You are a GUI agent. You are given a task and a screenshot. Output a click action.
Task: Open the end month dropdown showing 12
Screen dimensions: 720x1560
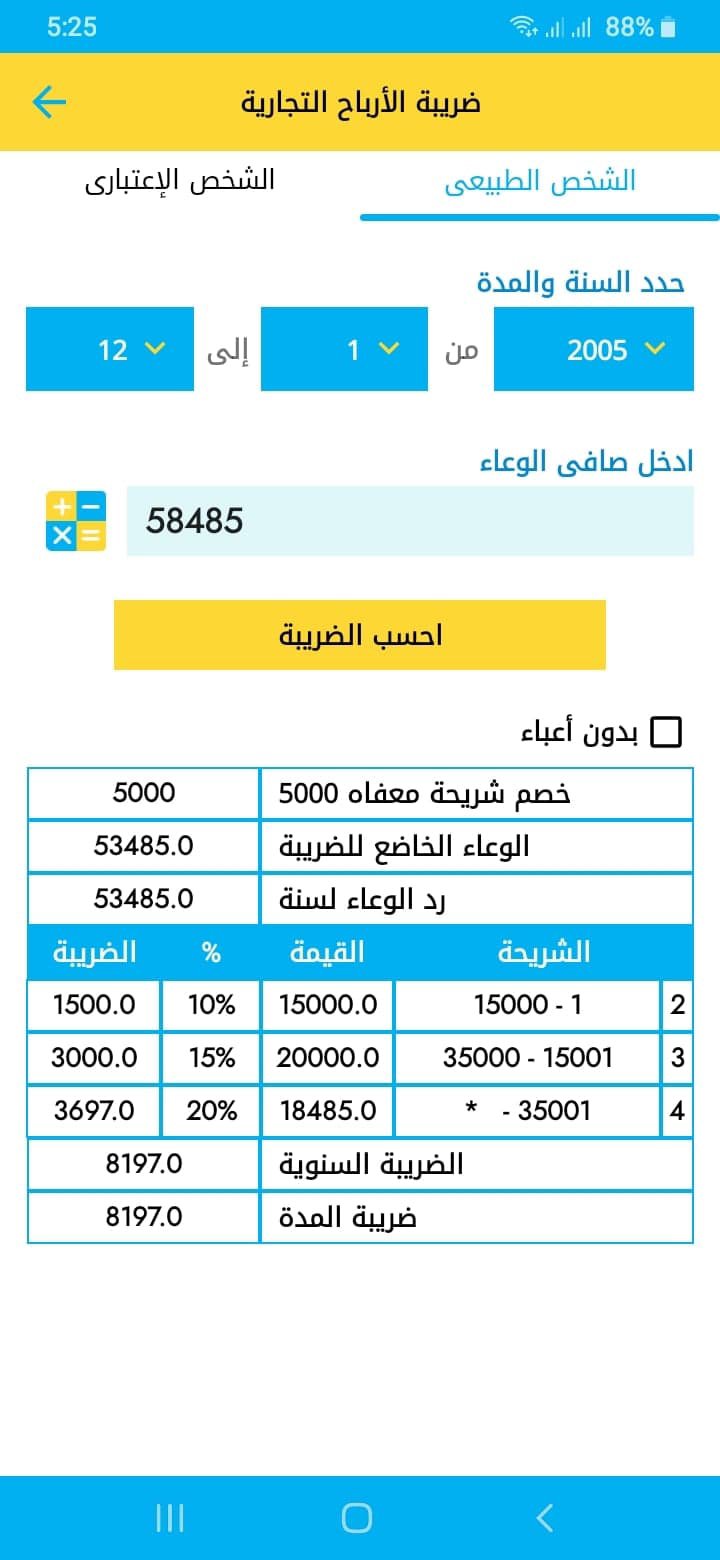pos(110,349)
